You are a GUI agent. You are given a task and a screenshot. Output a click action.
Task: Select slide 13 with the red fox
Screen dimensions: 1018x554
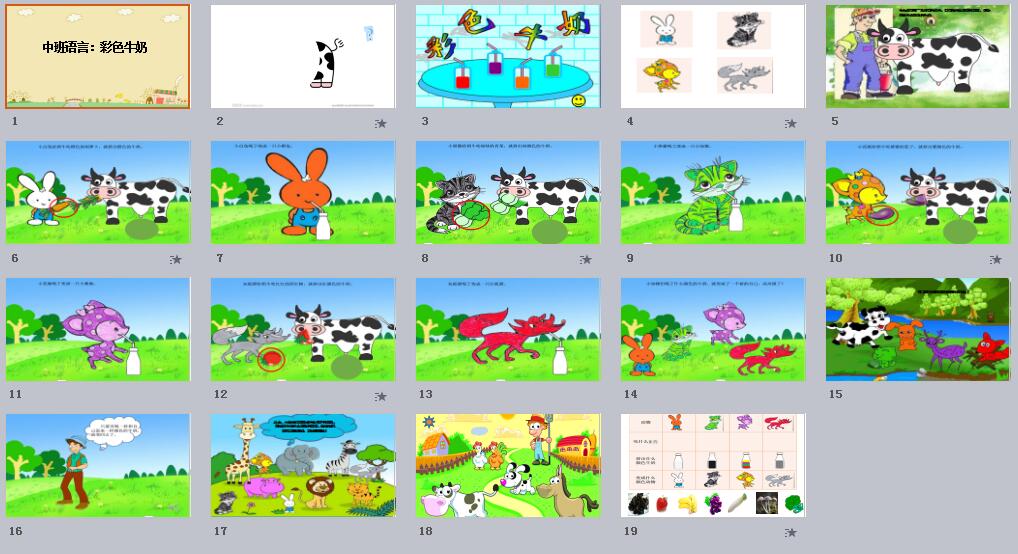(508, 329)
